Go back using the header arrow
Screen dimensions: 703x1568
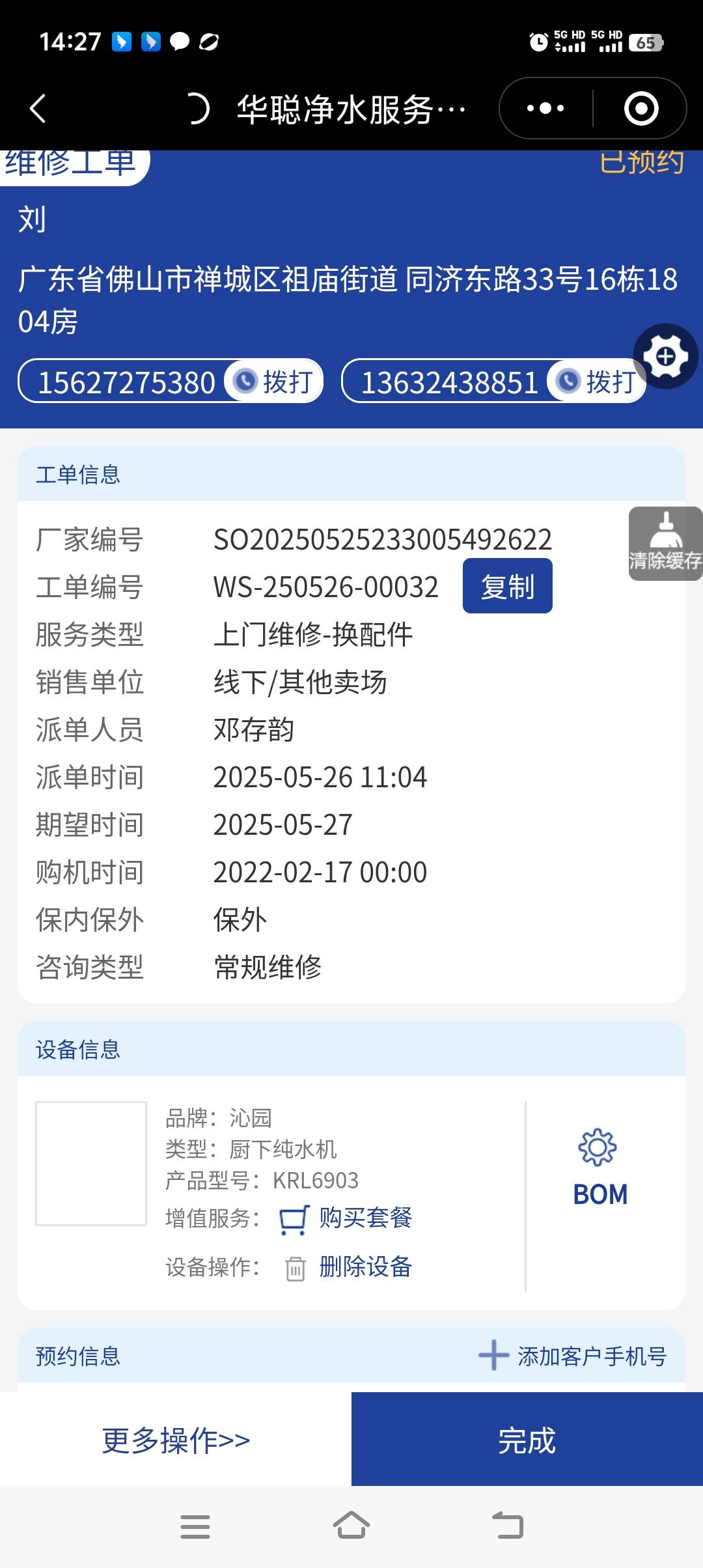coord(38,108)
